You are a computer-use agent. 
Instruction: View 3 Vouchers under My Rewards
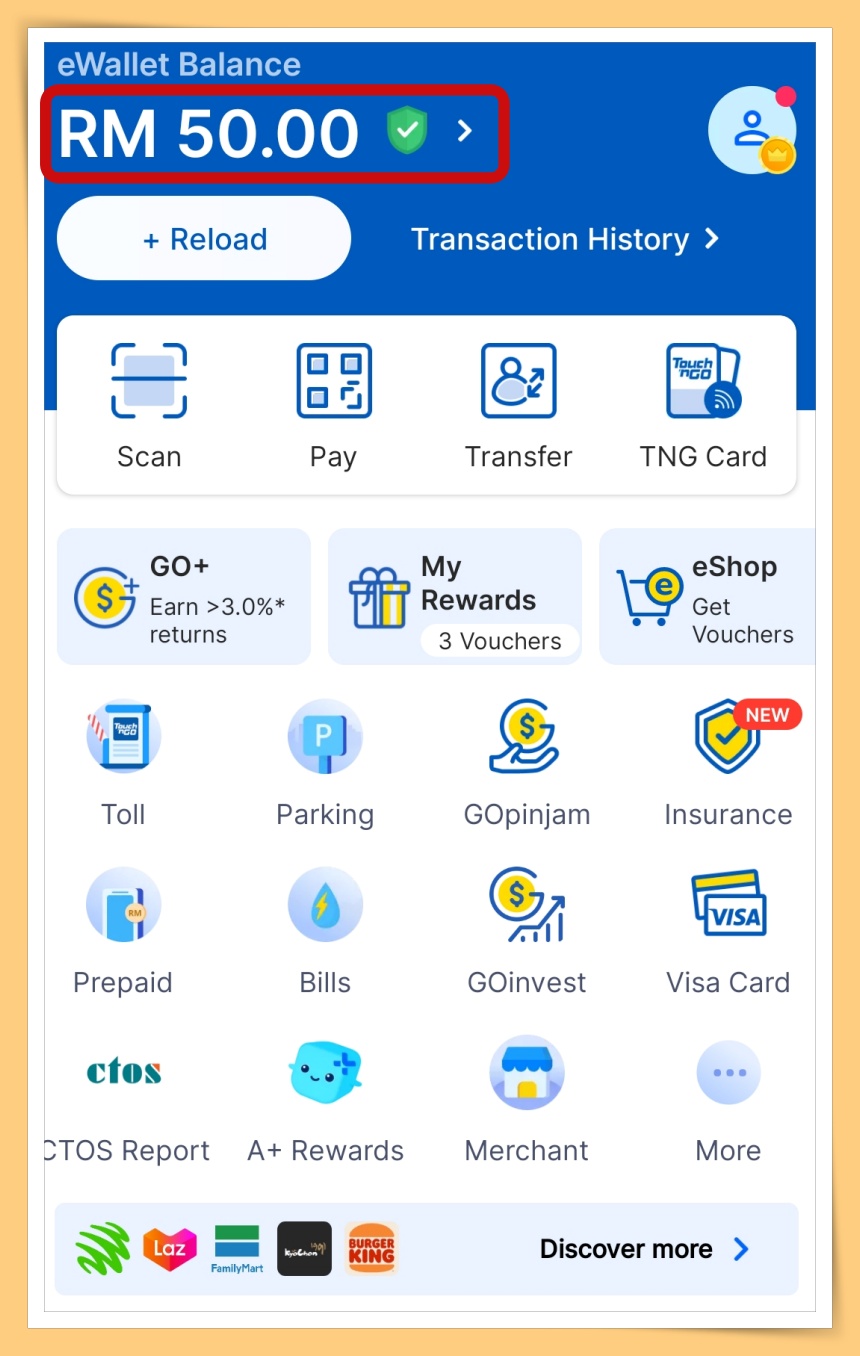pos(500,641)
